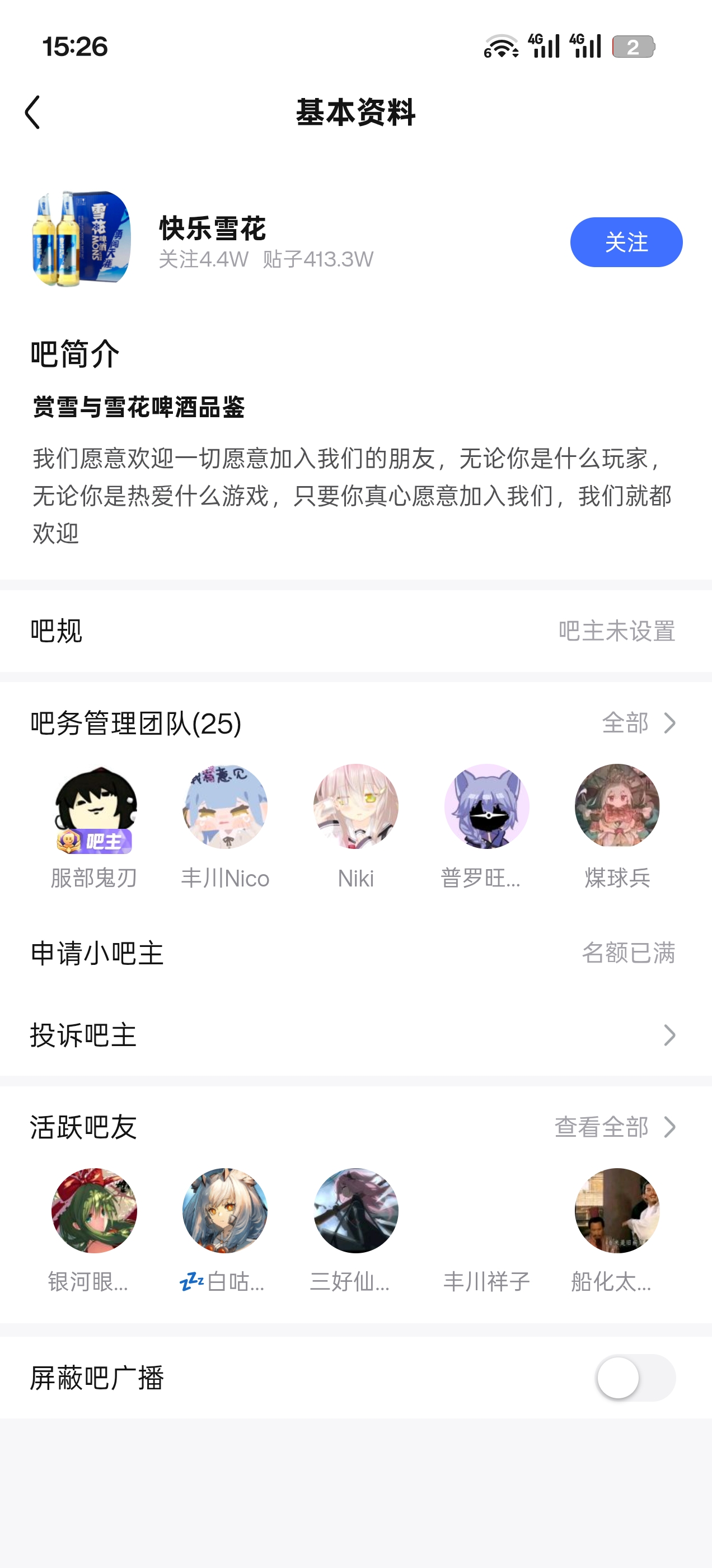Open 服部鬼刃's profile avatar
Screen dimensions: 712x1568
pos(95,806)
